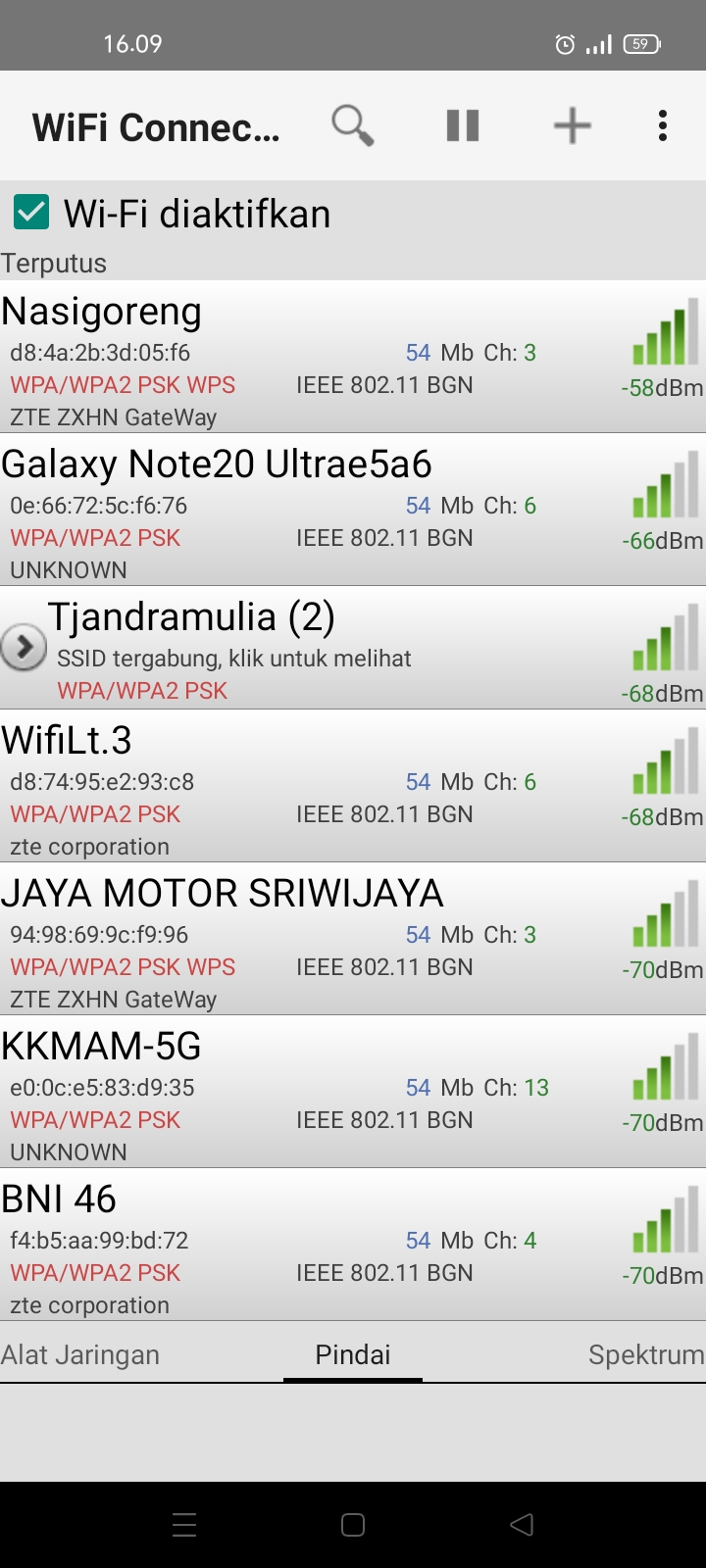The height and width of the screenshot is (1568, 706).
Task: Pause the Wi-Fi scanning
Action: 463,125
